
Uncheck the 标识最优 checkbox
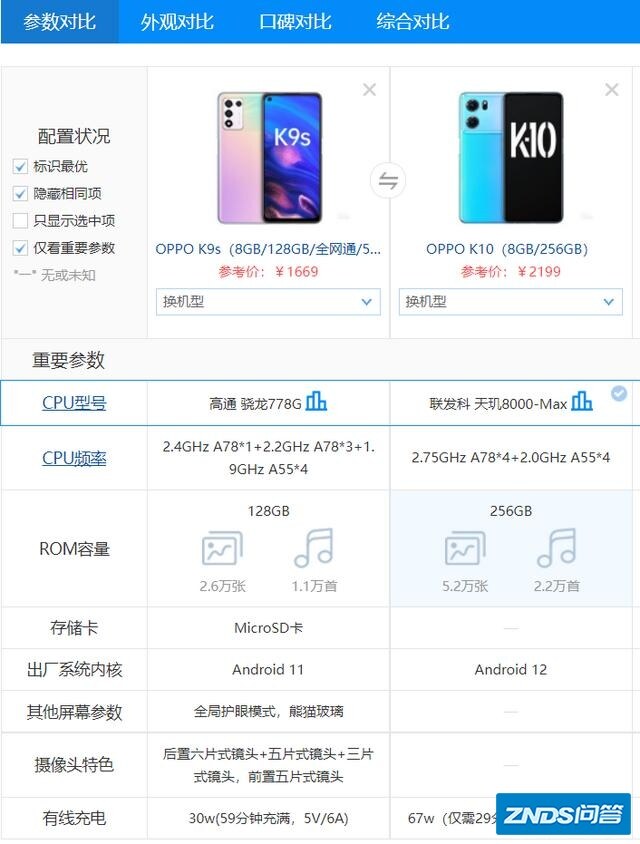tap(21, 167)
